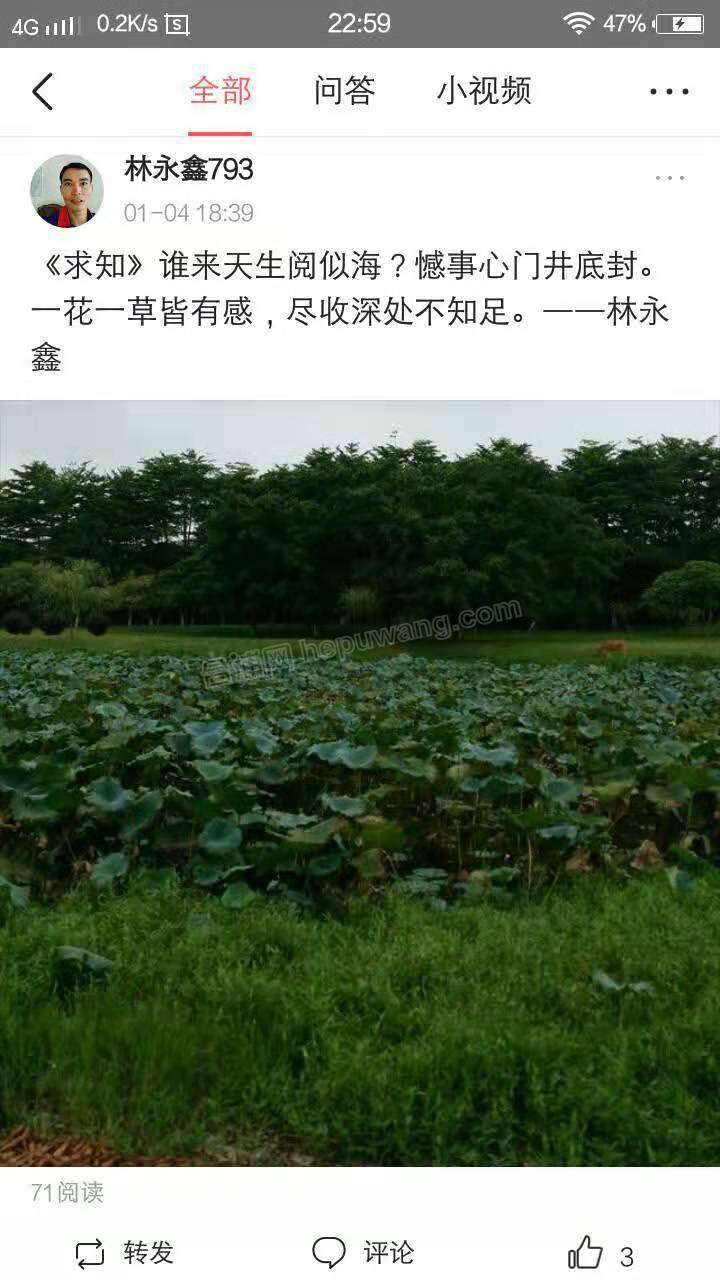
Task: Open the top-right overflow menu
Action: [x=668, y=92]
